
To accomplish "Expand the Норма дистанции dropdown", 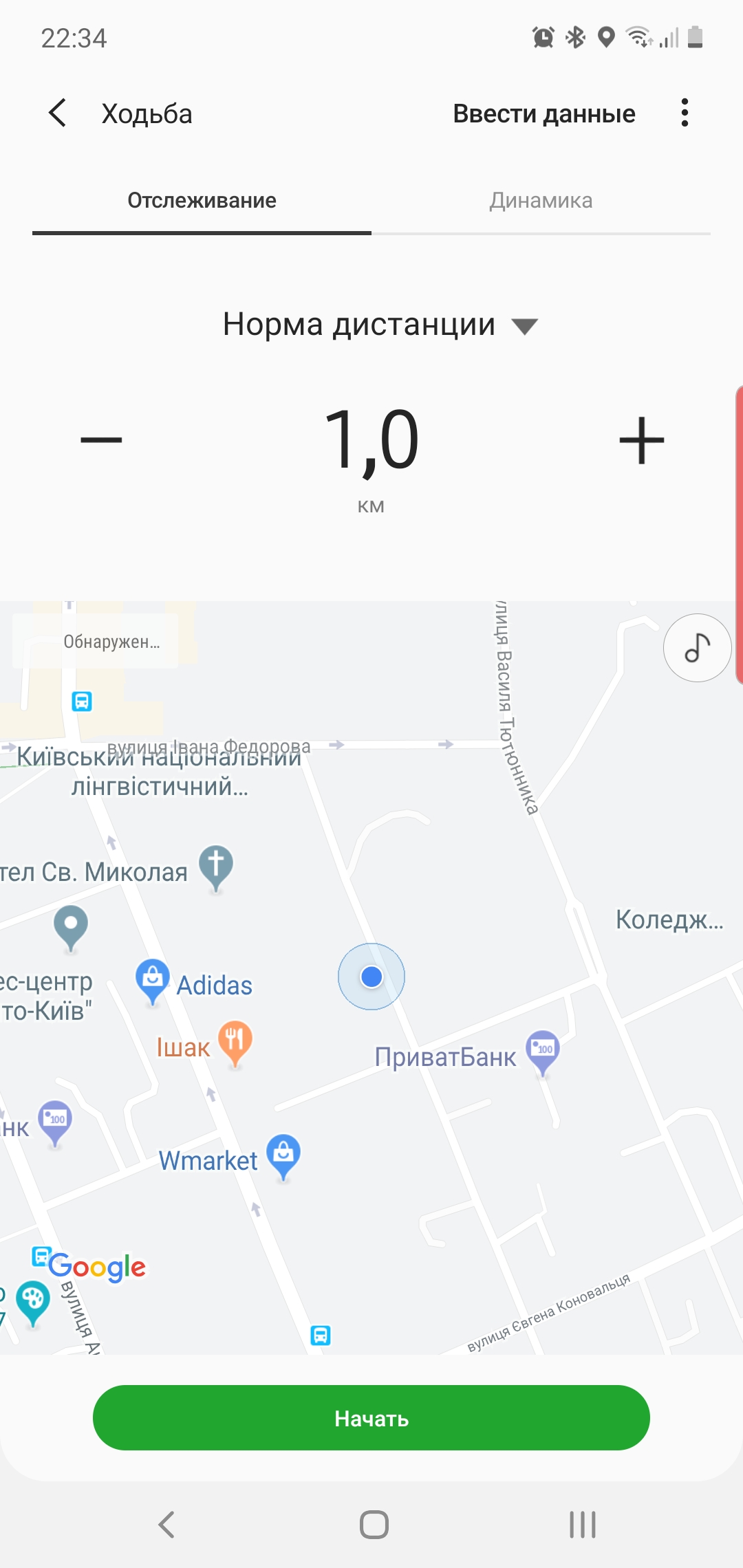I will coord(380,325).
